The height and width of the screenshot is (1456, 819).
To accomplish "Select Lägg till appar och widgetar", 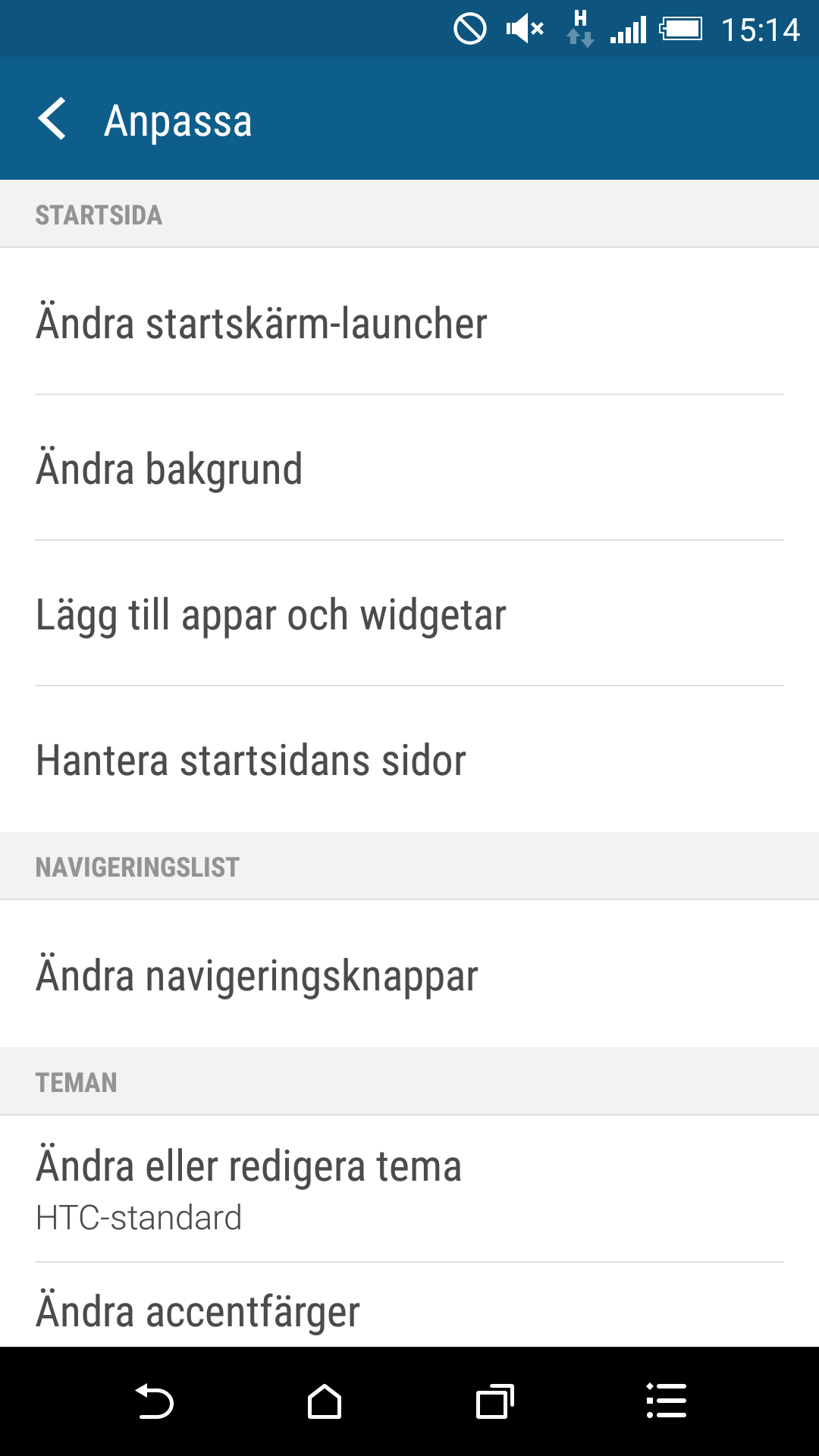I will point(409,613).
